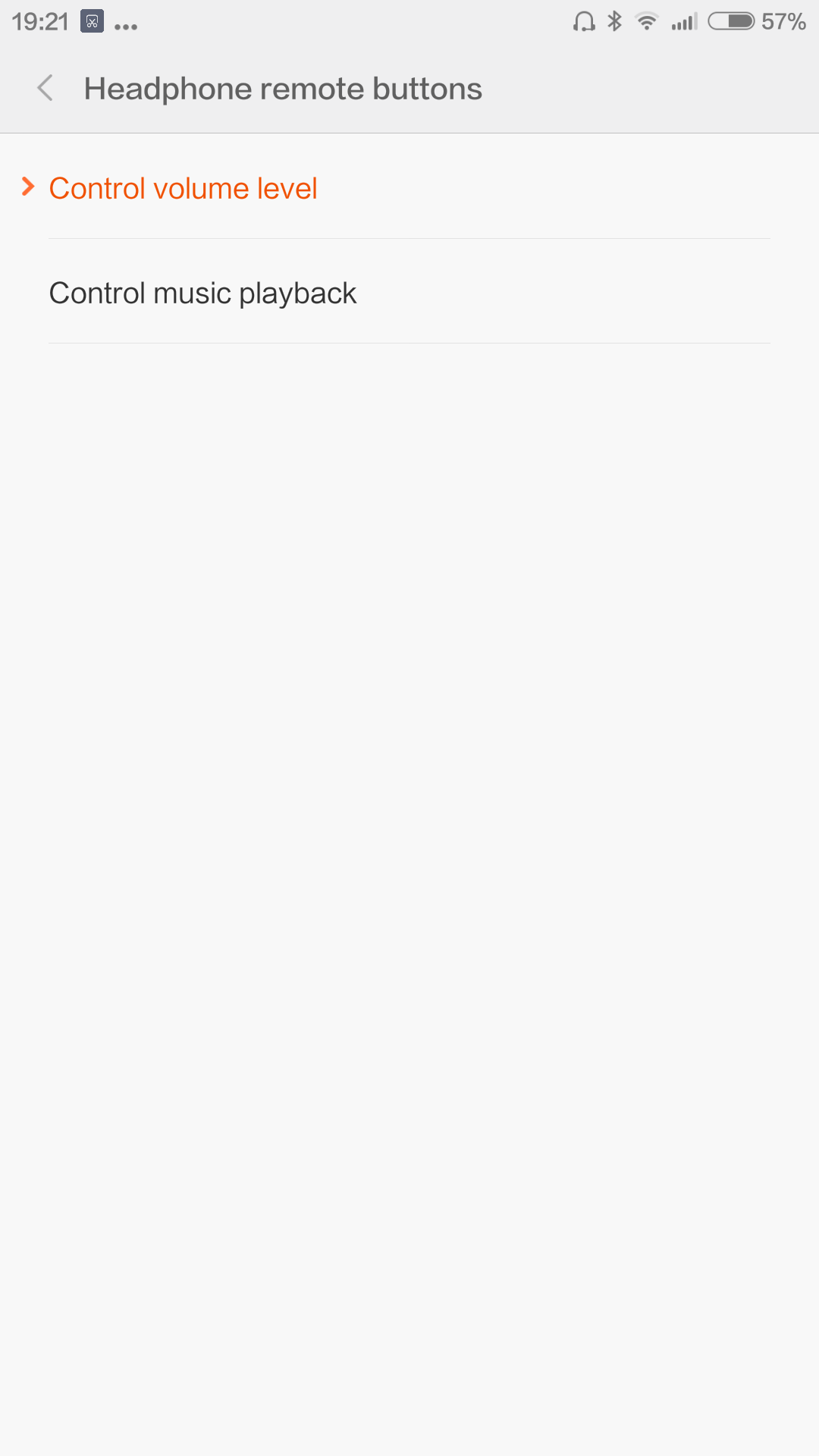Go back from Headphone remote buttons

pos(45,88)
